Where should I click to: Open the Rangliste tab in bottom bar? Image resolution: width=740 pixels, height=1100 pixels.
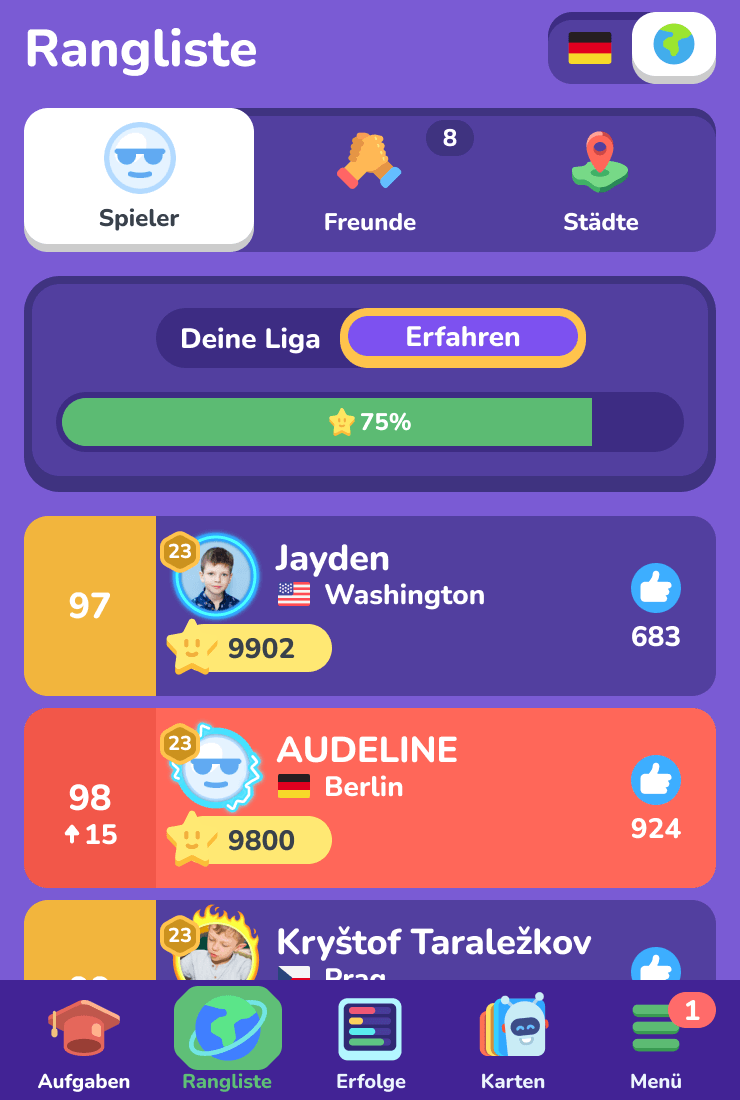[227, 1042]
